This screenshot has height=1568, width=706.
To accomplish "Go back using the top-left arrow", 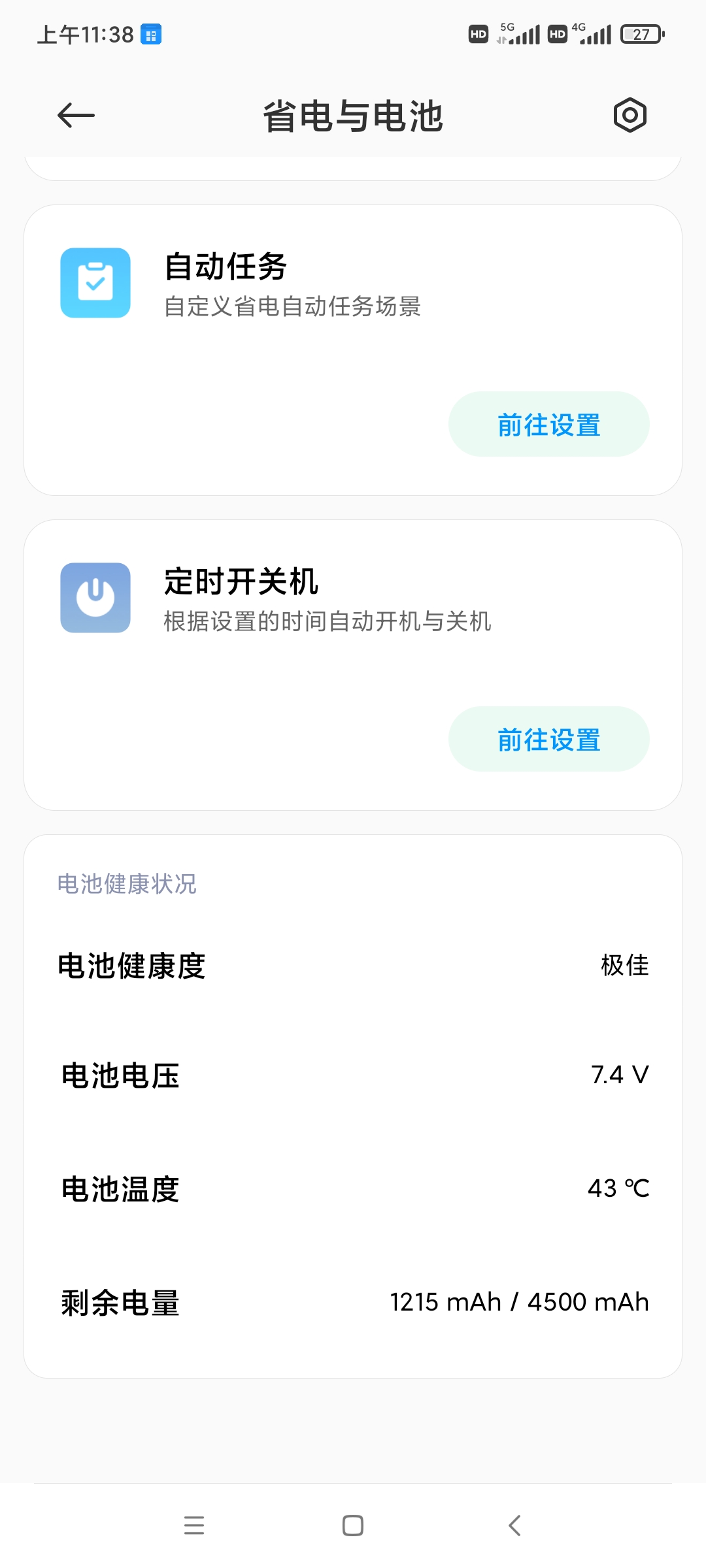I will (x=76, y=116).
